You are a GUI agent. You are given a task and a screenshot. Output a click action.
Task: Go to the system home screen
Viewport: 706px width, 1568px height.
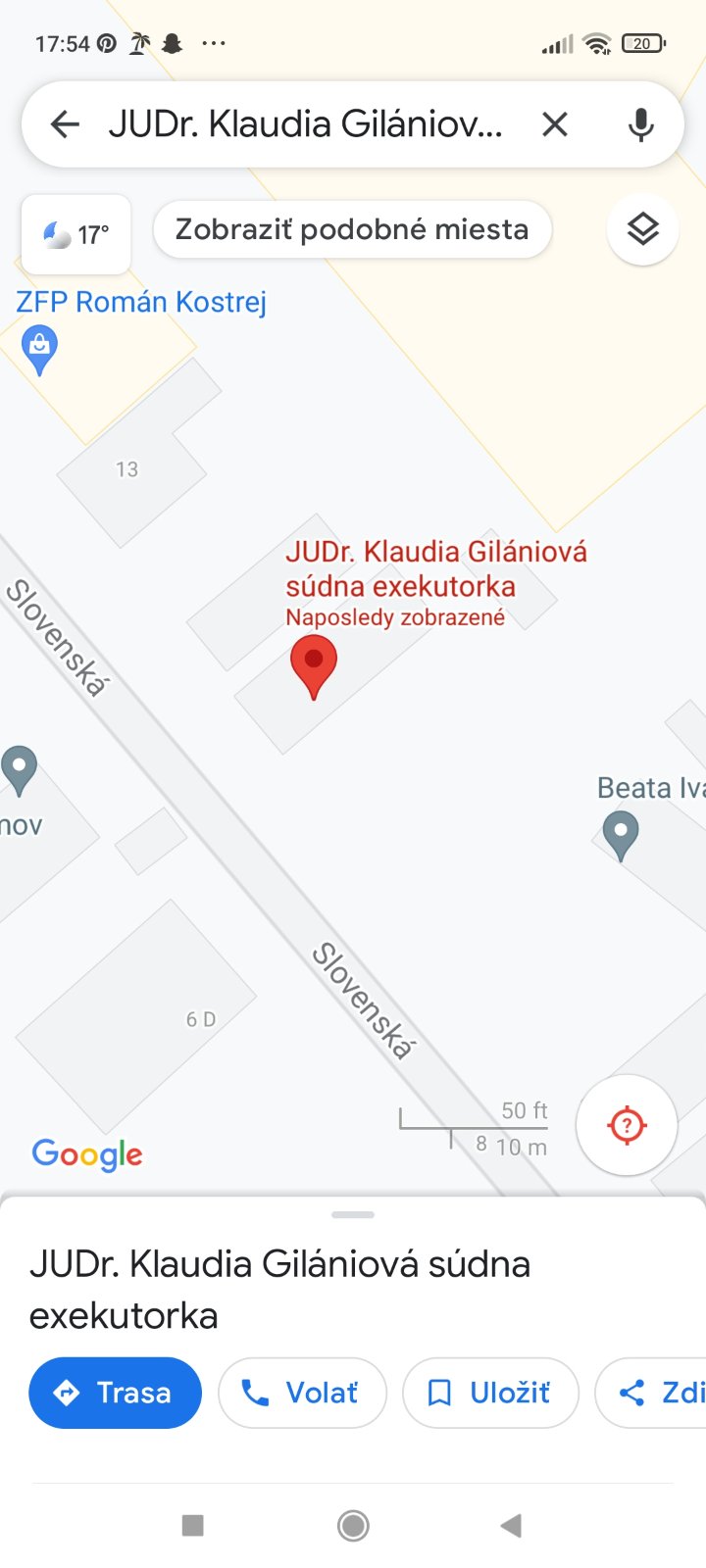[x=353, y=1525]
